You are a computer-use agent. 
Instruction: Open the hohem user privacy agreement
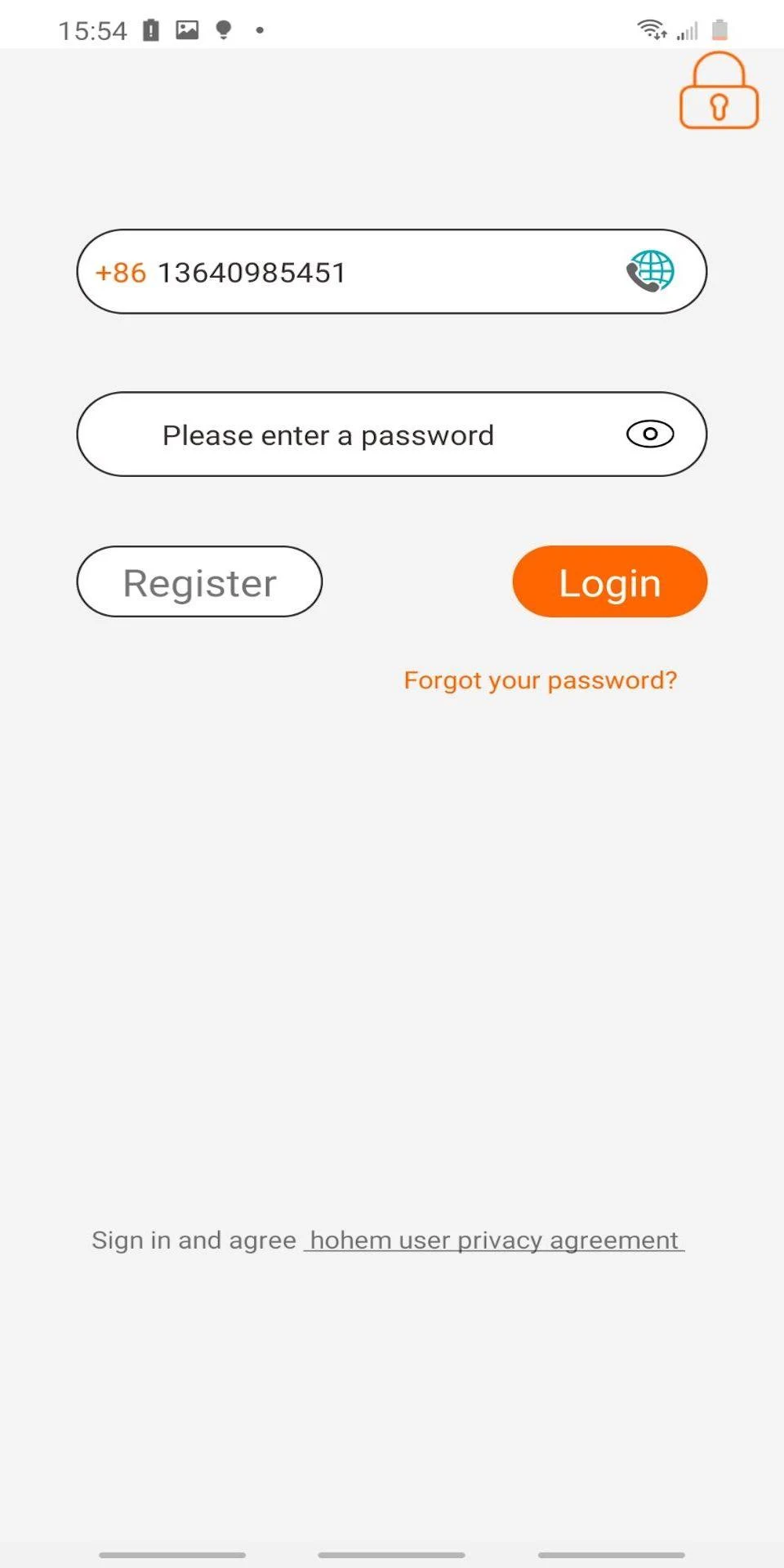493,1240
